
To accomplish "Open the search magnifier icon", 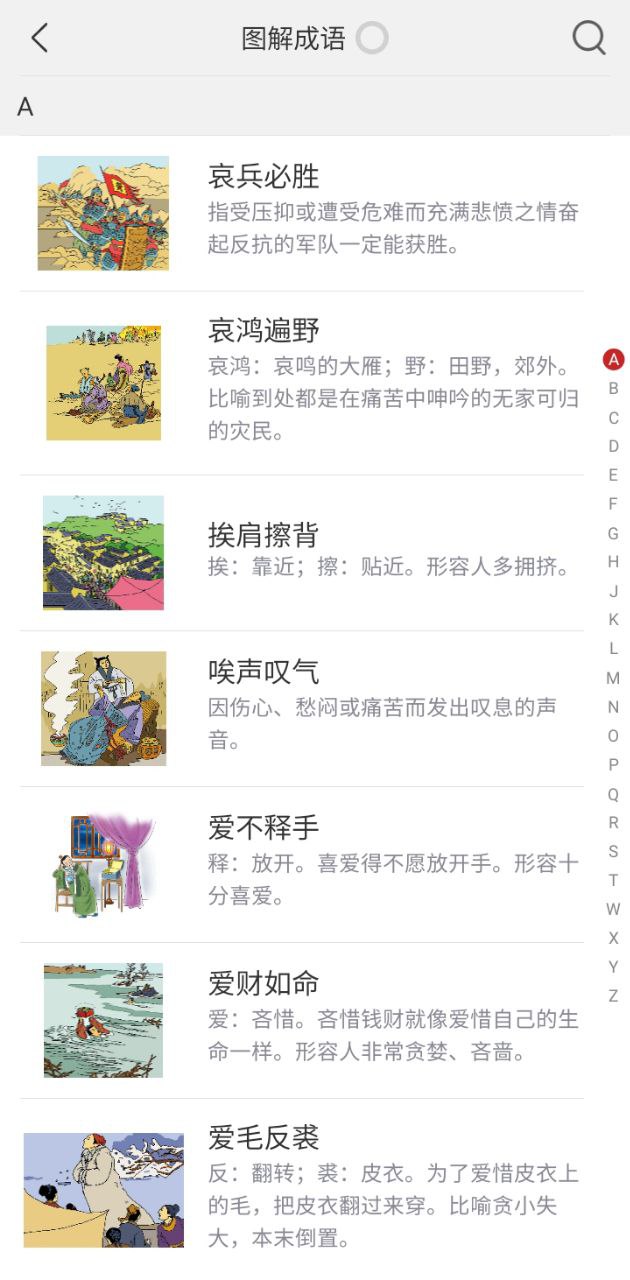I will coord(589,38).
